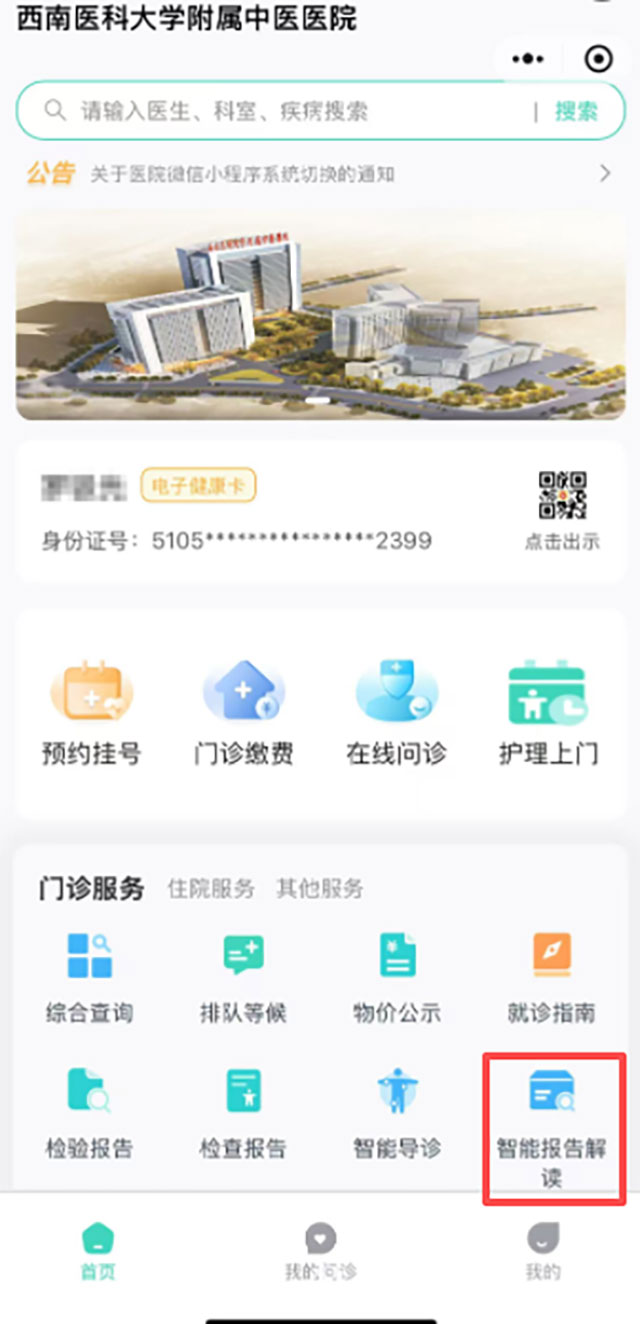Viewport: 640px width, 1324px height.
Task: Open 排队等候 queue waiting
Action: pyautogui.click(x=244, y=975)
